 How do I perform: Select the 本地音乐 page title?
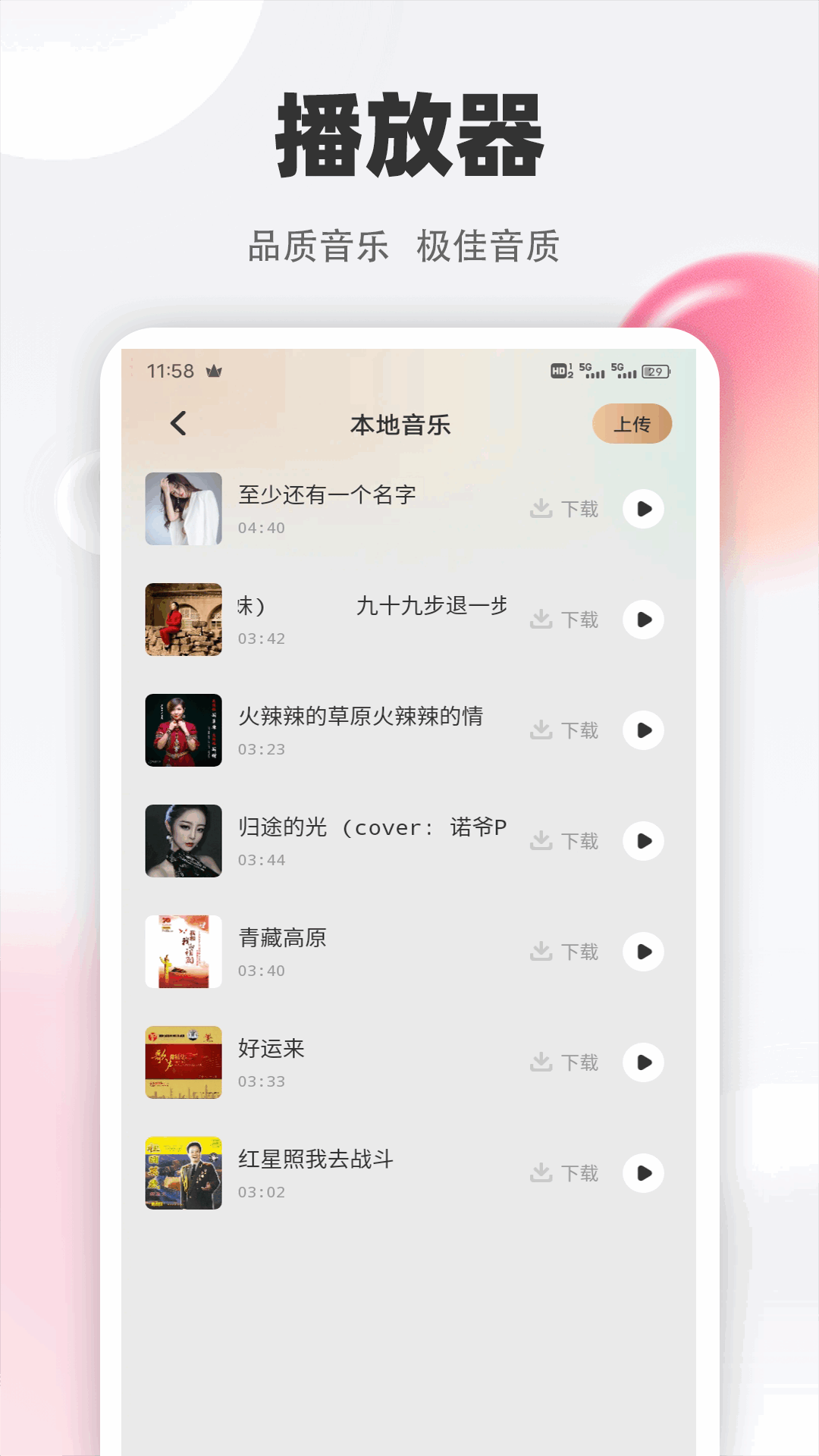402,425
